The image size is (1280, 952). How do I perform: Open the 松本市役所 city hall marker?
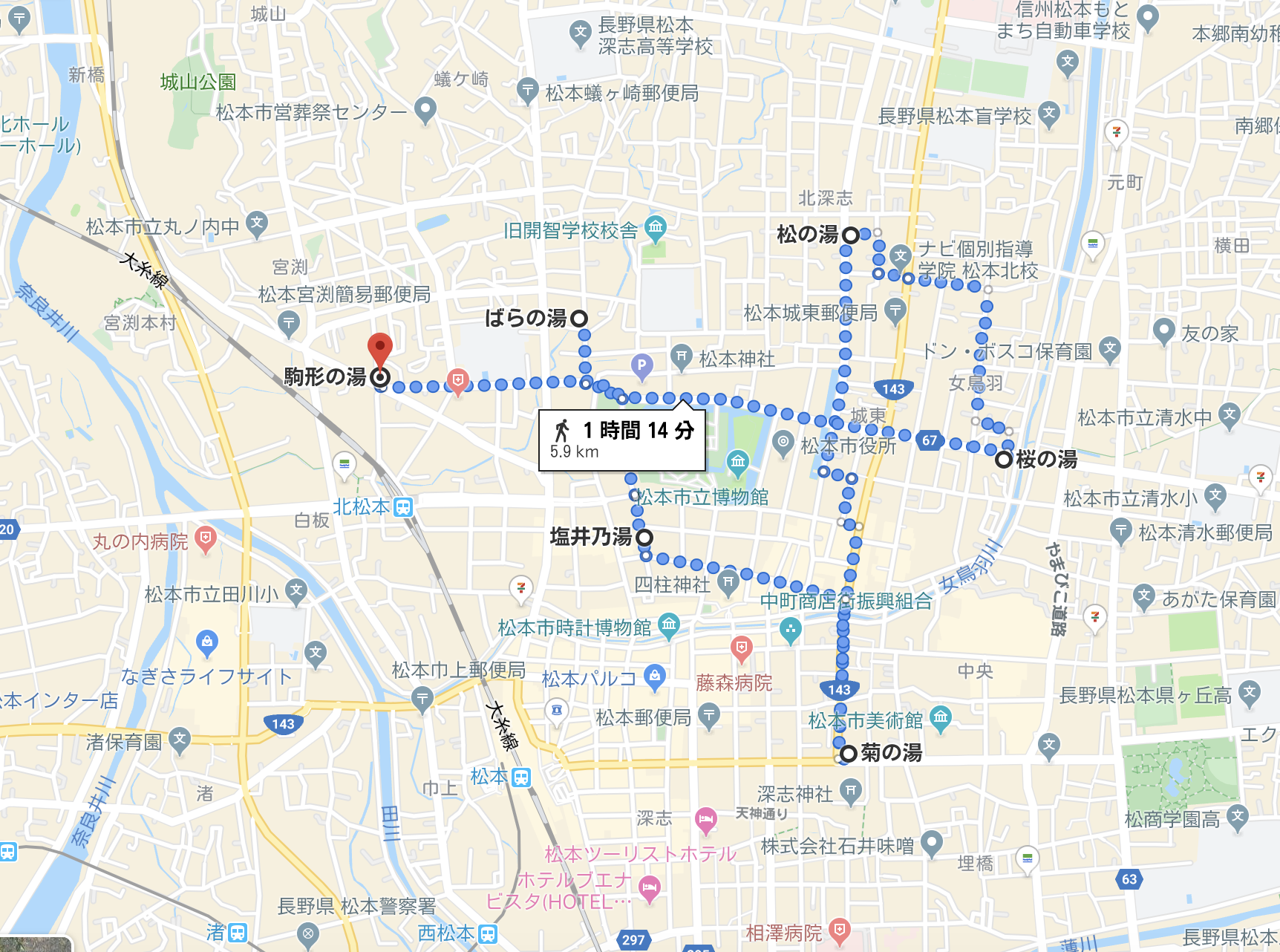[783, 443]
